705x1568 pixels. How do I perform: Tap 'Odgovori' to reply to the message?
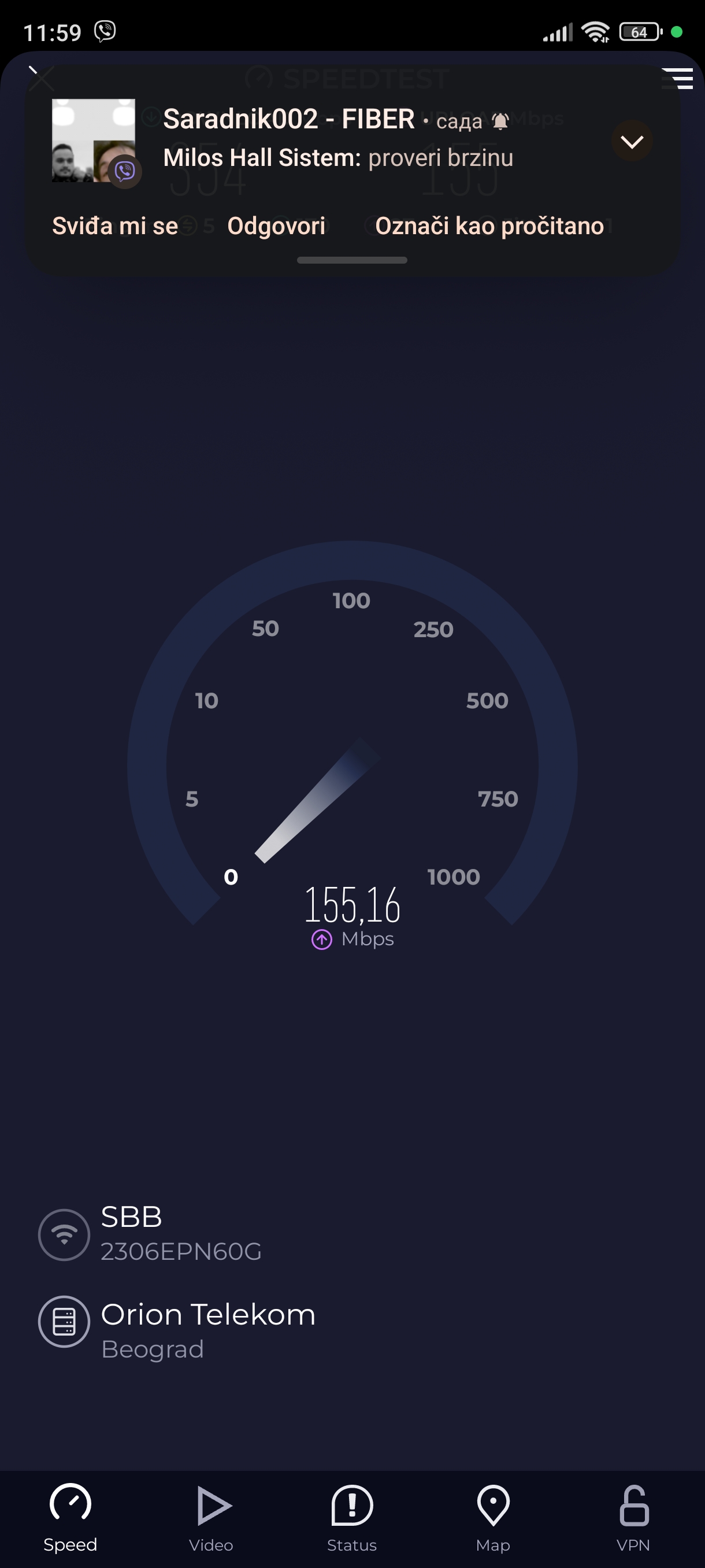pyautogui.click(x=276, y=226)
